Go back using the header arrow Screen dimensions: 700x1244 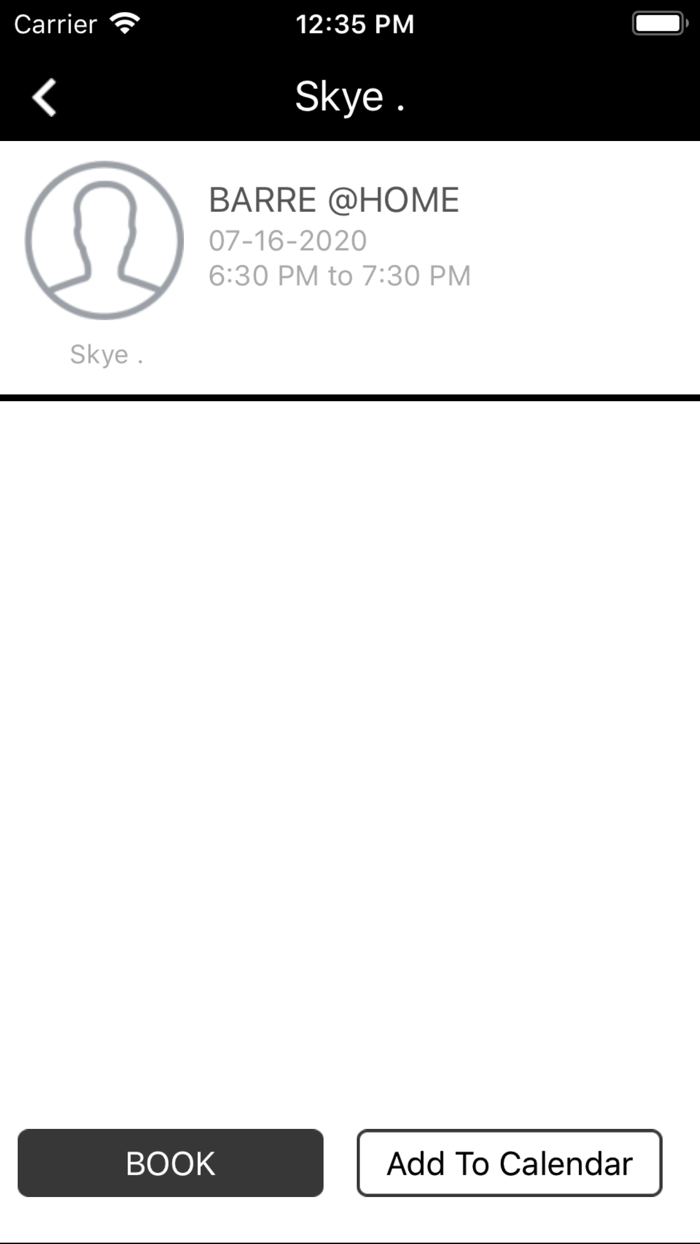point(44,98)
